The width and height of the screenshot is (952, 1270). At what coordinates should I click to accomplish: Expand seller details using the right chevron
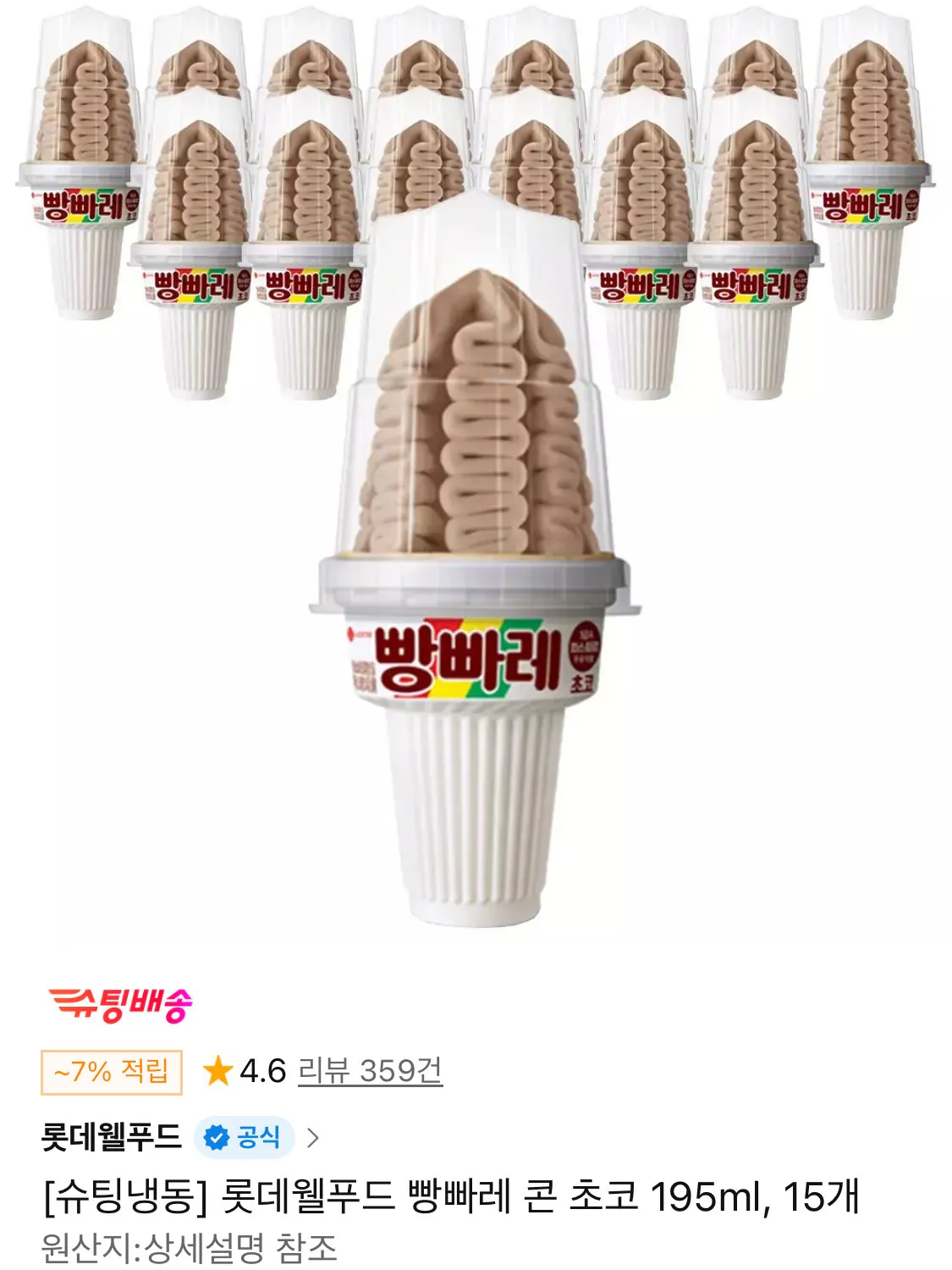(312, 1138)
